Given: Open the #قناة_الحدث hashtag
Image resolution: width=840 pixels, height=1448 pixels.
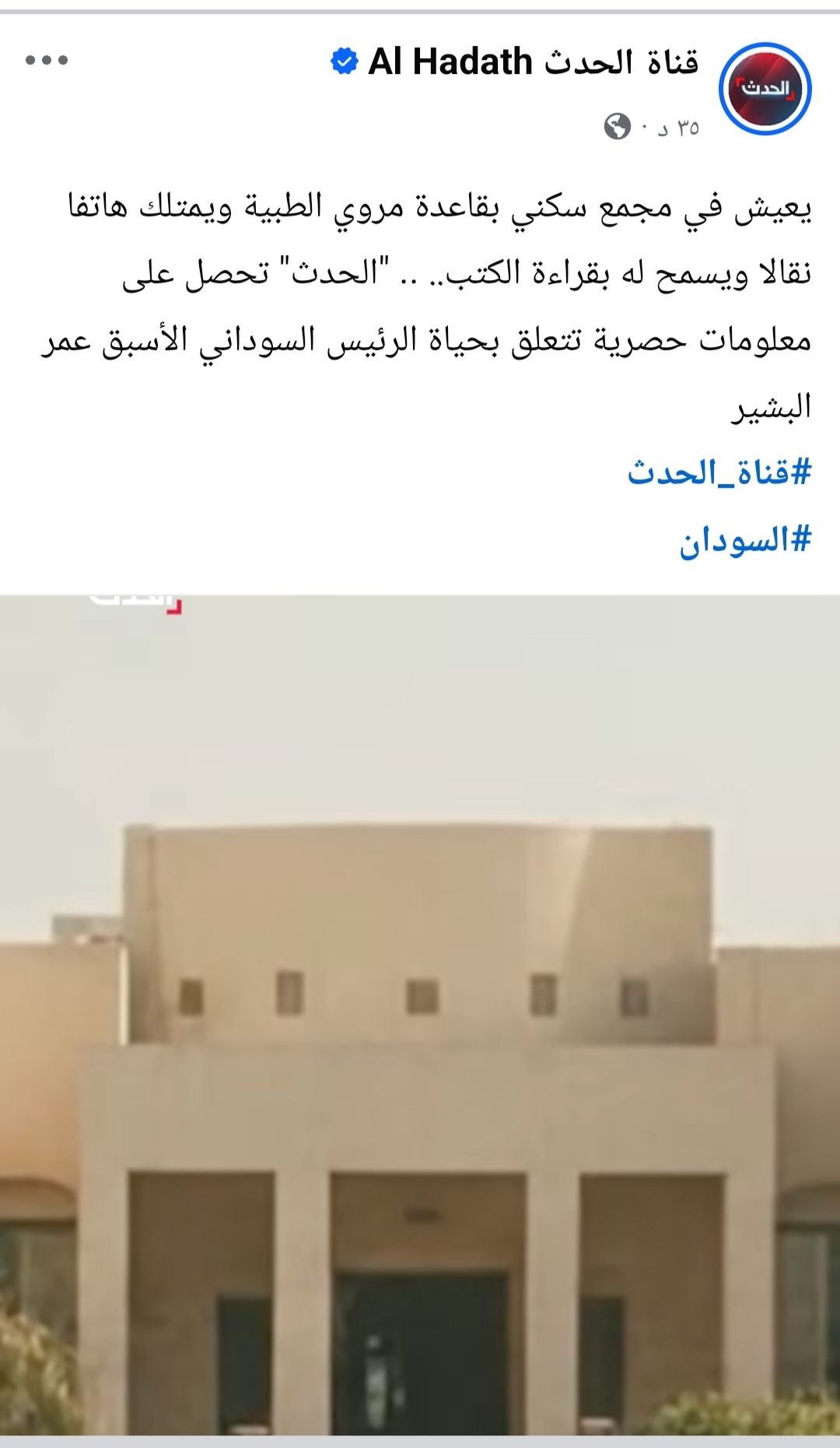Looking at the screenshot, I should pos(719,472).
